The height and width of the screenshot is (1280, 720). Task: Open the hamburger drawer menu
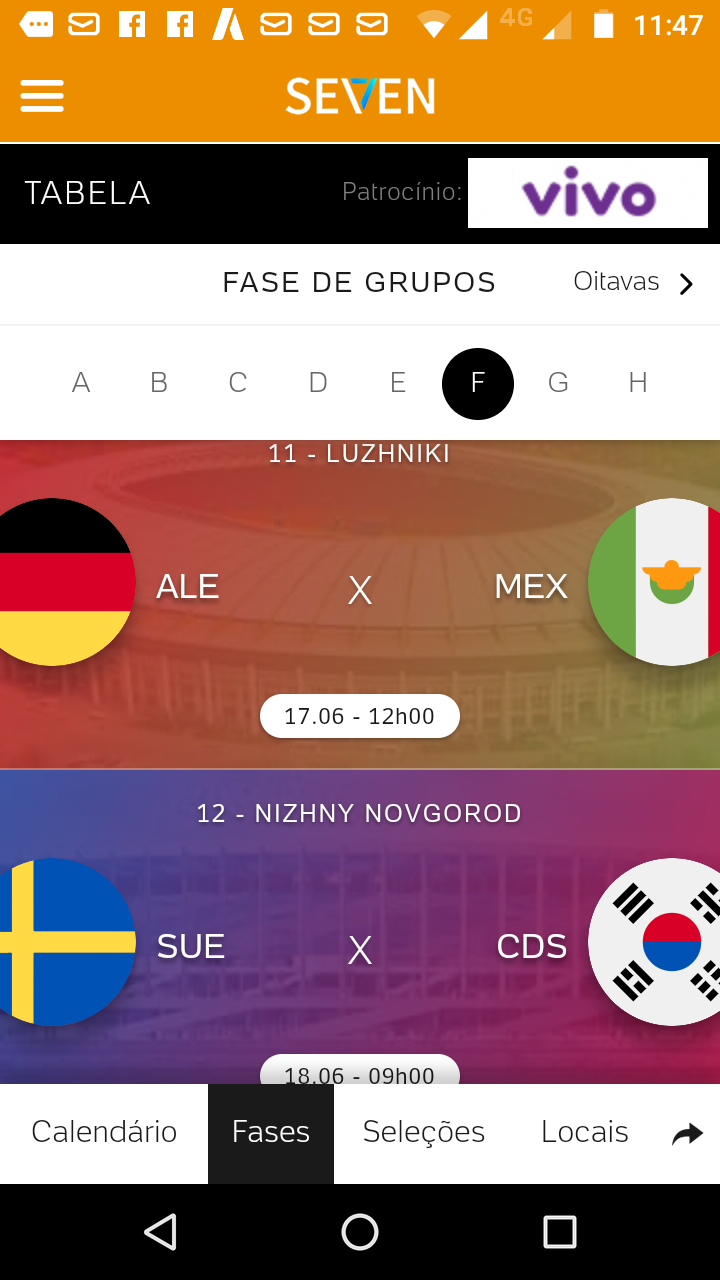tap(42, 97)
